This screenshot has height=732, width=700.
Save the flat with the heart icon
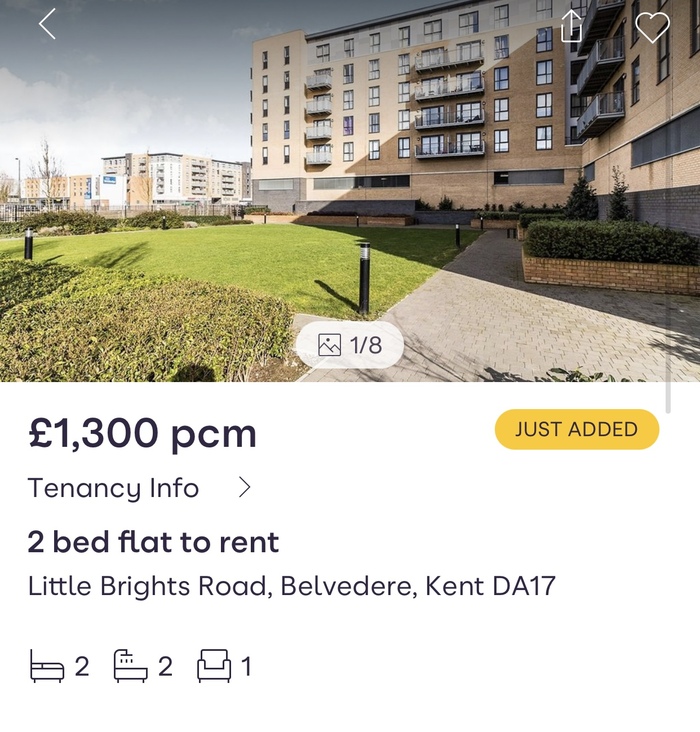(652, 27)
